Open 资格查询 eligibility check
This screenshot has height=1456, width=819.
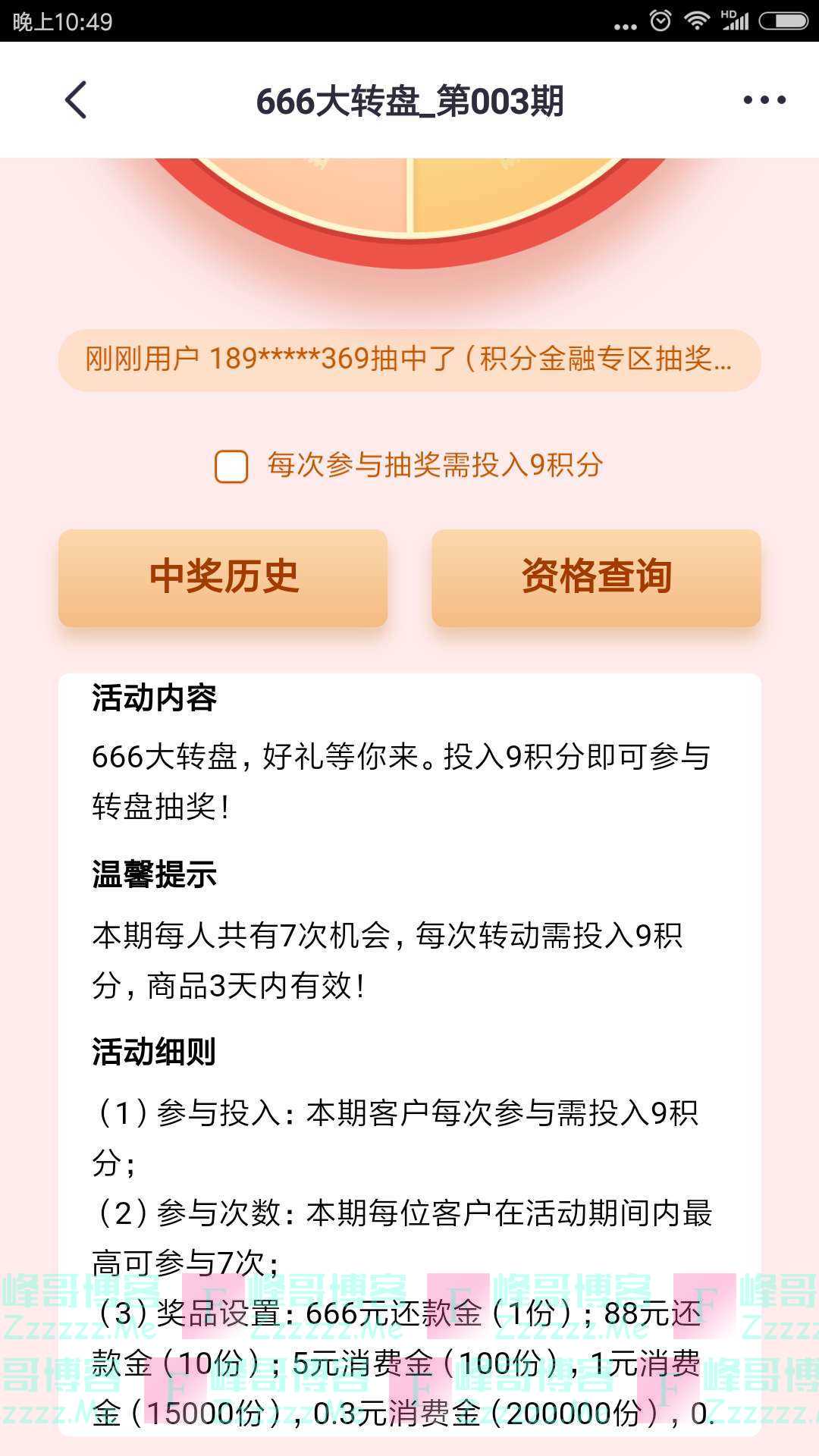(x=596, y=578)
